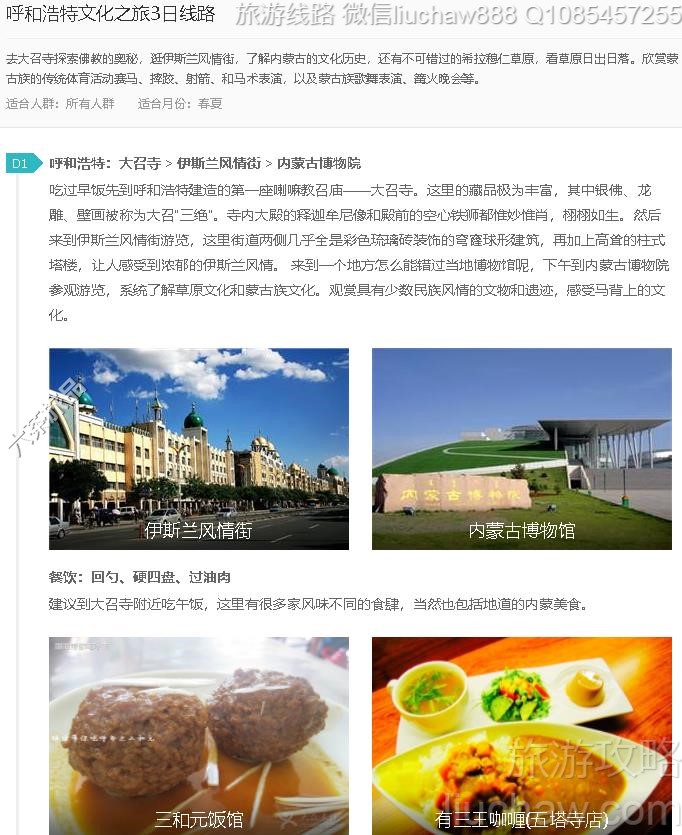Screen dimensions: 682x835
Task: View the 内蒙古博物馆 photo card
Action: 521,449
